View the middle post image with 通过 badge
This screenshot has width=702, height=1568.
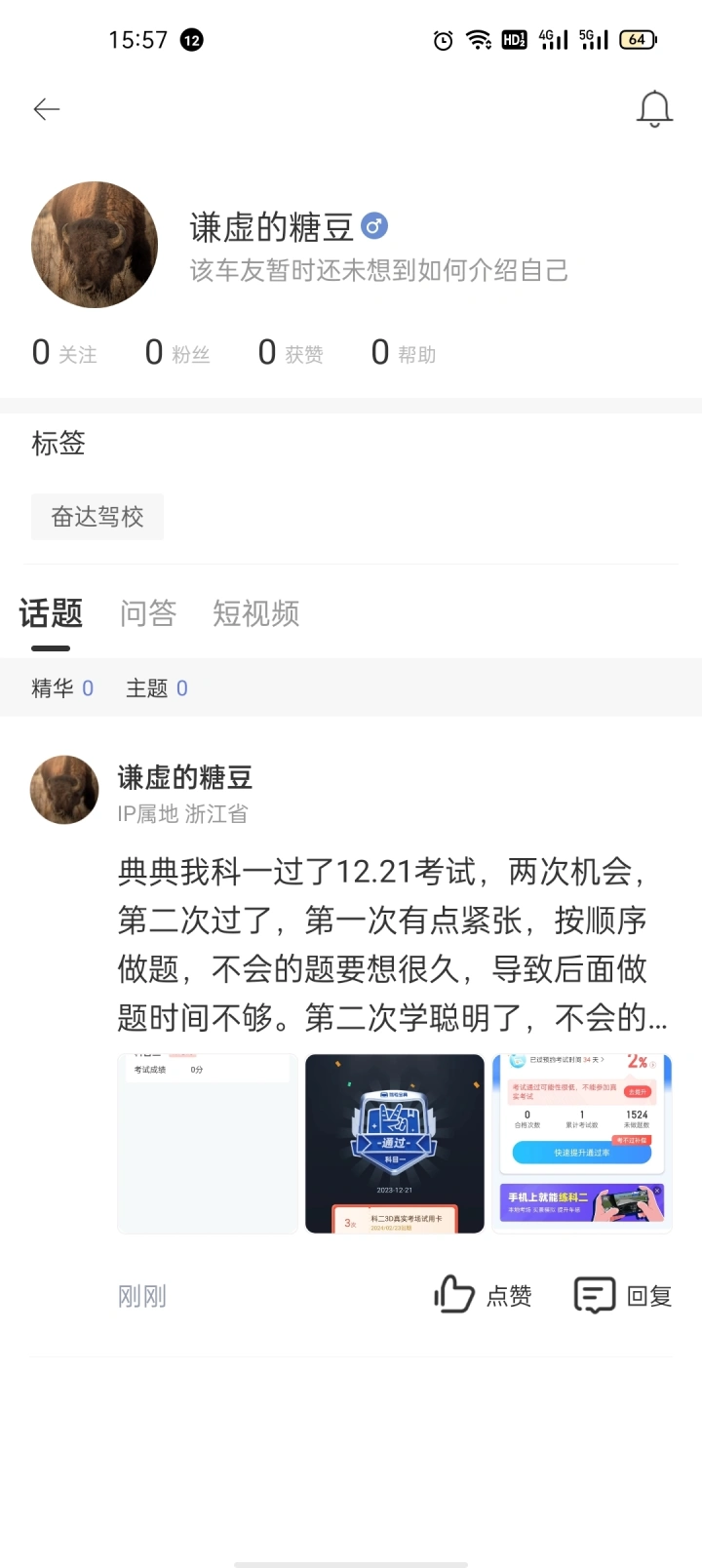coord(395,1144)
